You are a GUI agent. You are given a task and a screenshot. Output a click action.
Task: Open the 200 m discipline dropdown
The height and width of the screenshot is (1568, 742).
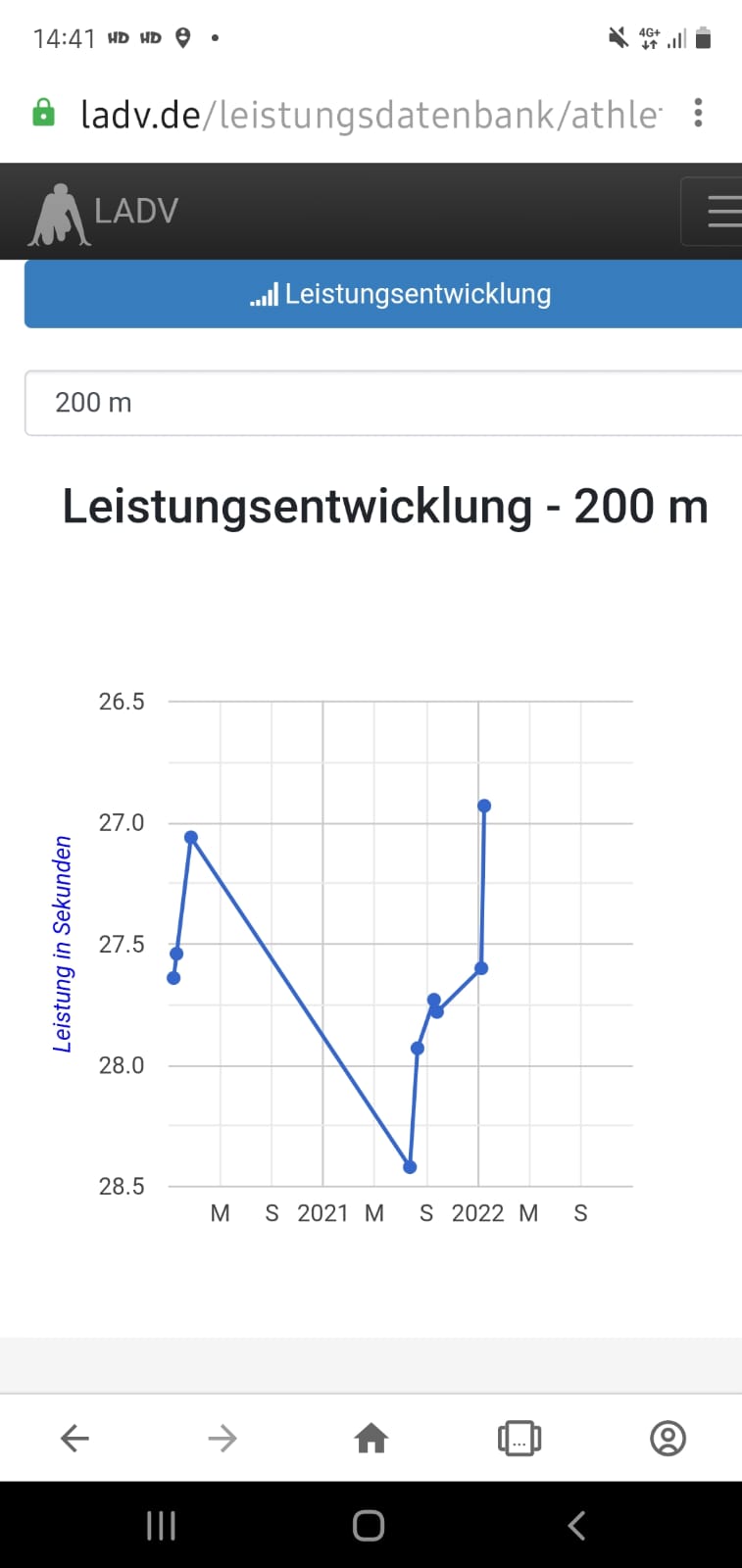[x=383, y=403]
